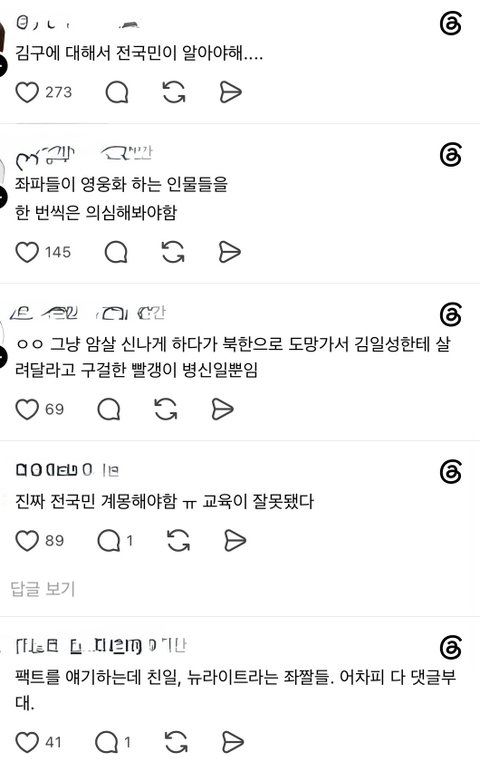Viewport: 480px width, 781px height.
Task: Share the 김구에 대해서 comment via send icon
Action: click(231, 92)
